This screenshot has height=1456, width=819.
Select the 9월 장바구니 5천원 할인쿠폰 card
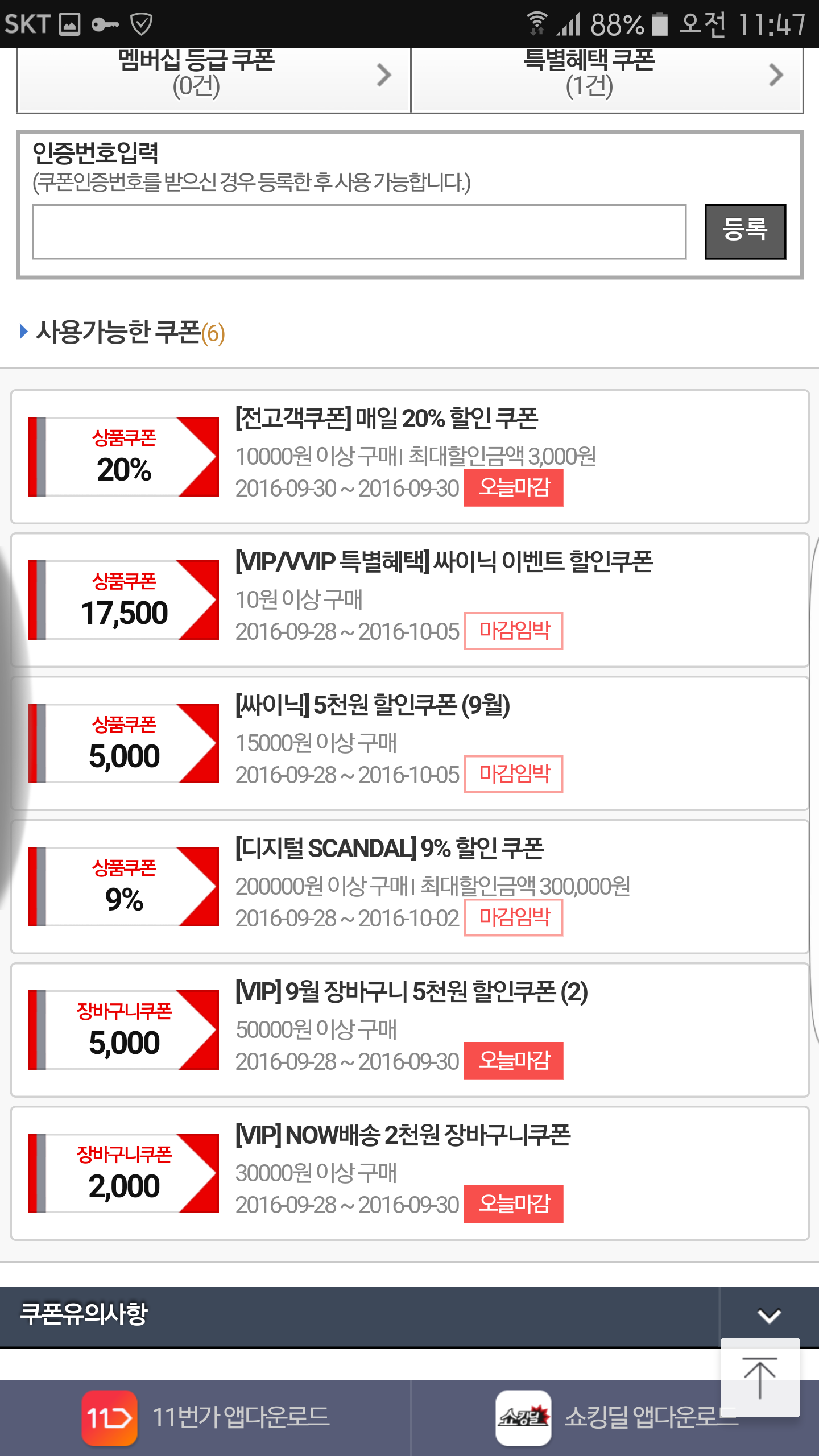[x=409, y=1029]
